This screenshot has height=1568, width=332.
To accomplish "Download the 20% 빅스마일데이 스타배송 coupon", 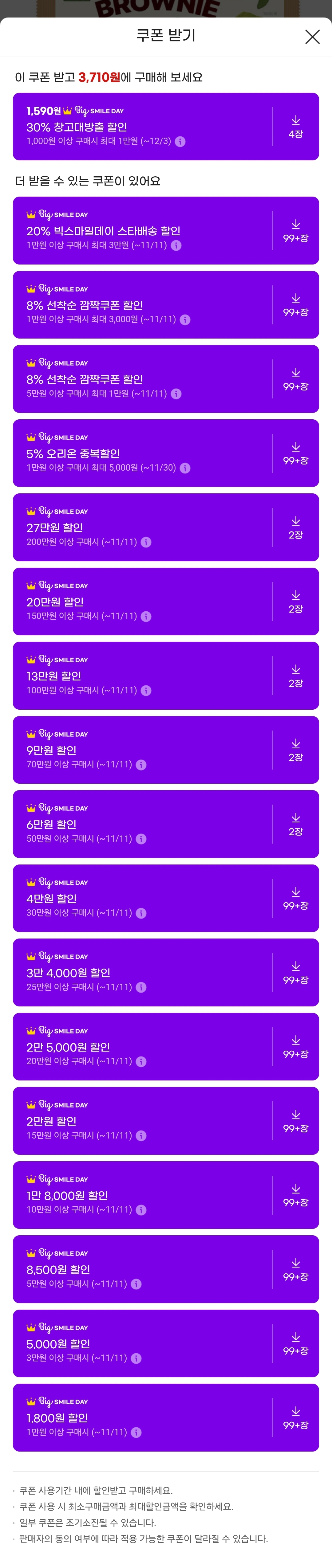I will [295, 231].
